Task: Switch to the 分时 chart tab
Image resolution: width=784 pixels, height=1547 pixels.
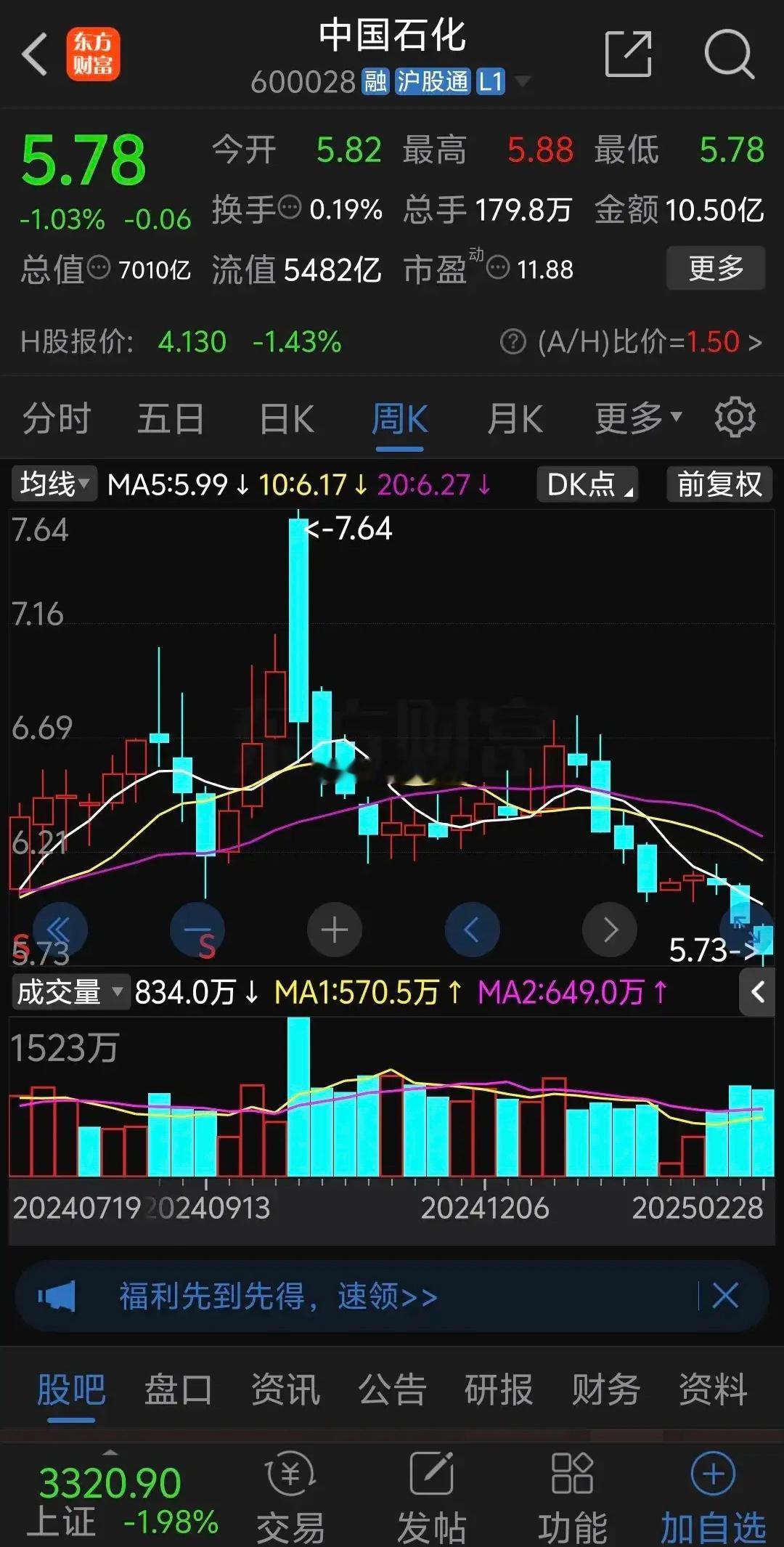Action: pos(56,419)
